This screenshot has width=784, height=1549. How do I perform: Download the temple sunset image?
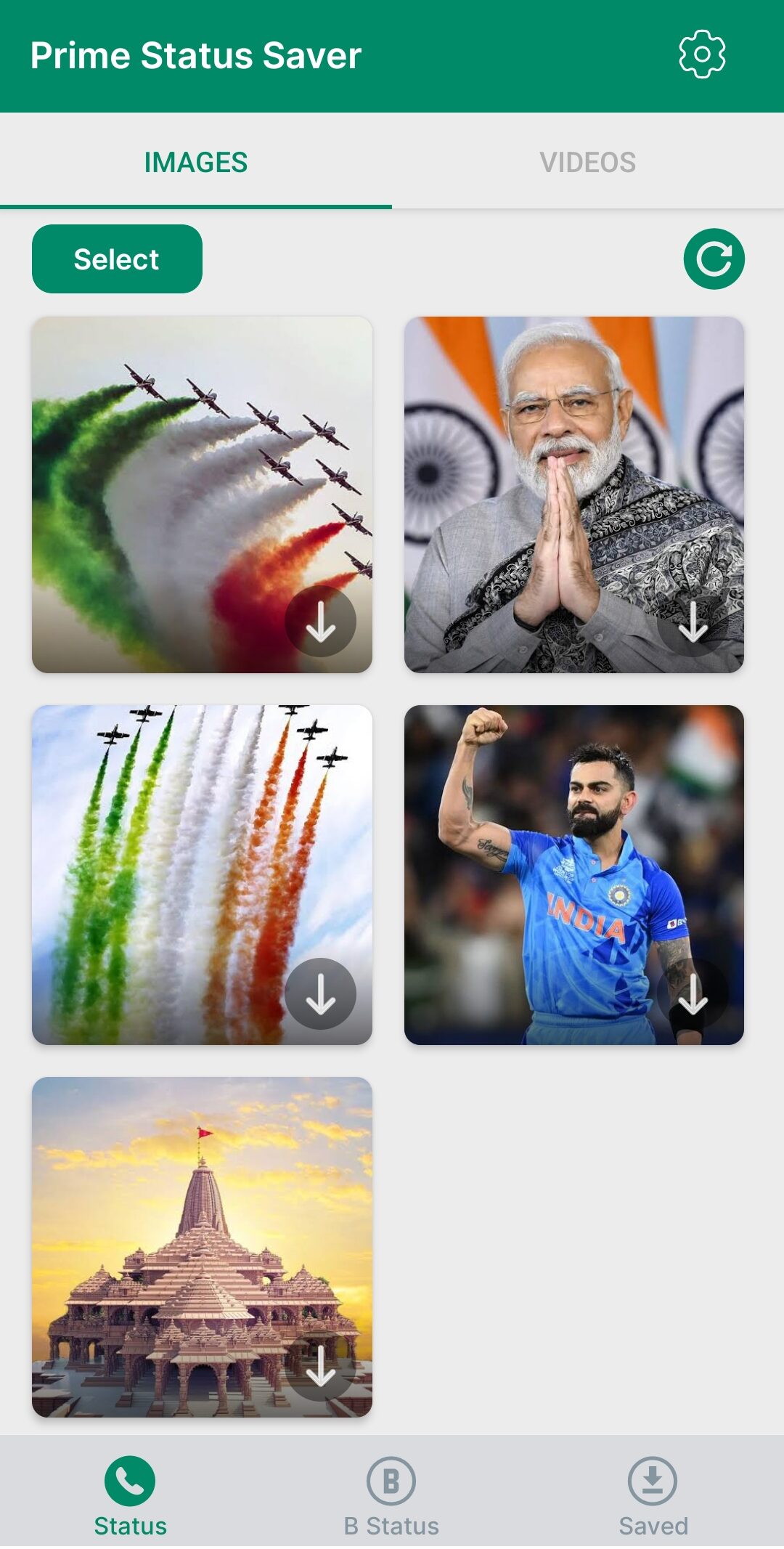[320, 1365]
